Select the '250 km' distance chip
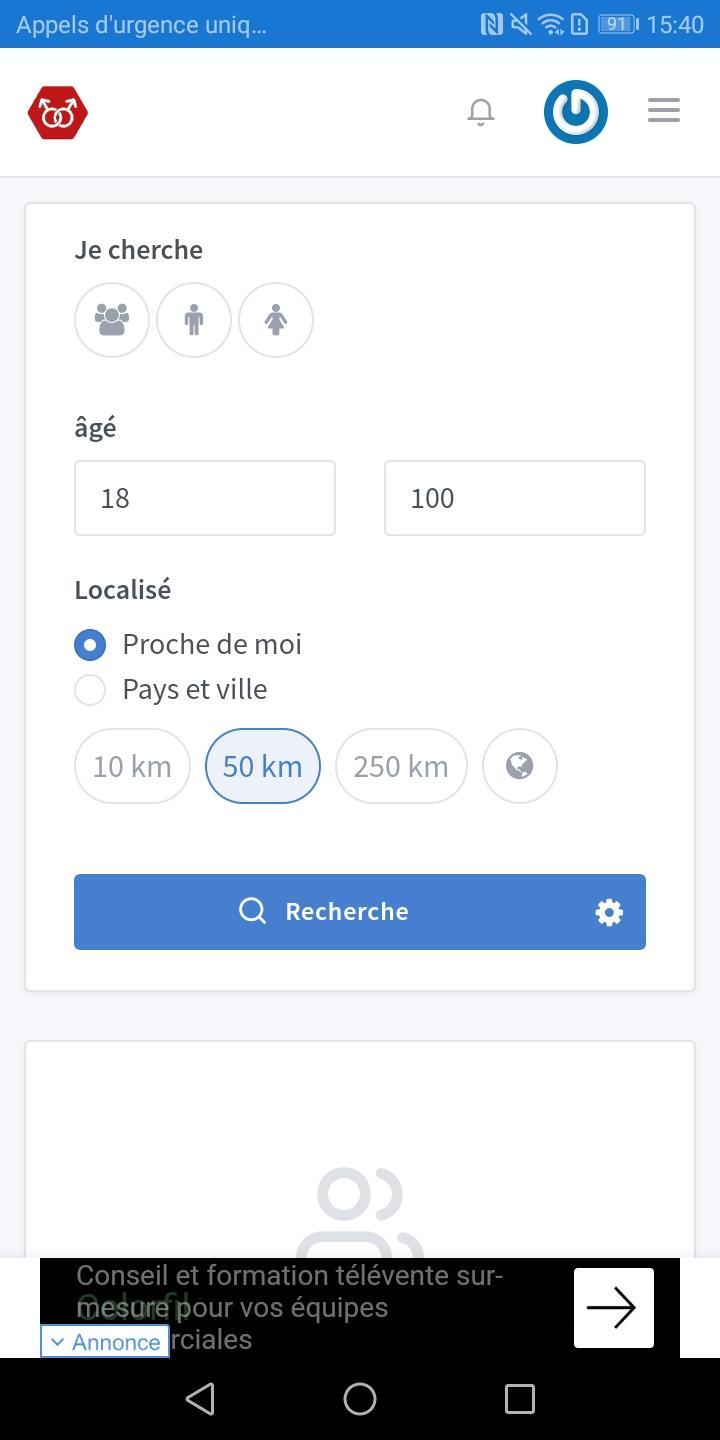This screenshot has height=1440, width=720. pyautogui.click(x=400, y=766)
